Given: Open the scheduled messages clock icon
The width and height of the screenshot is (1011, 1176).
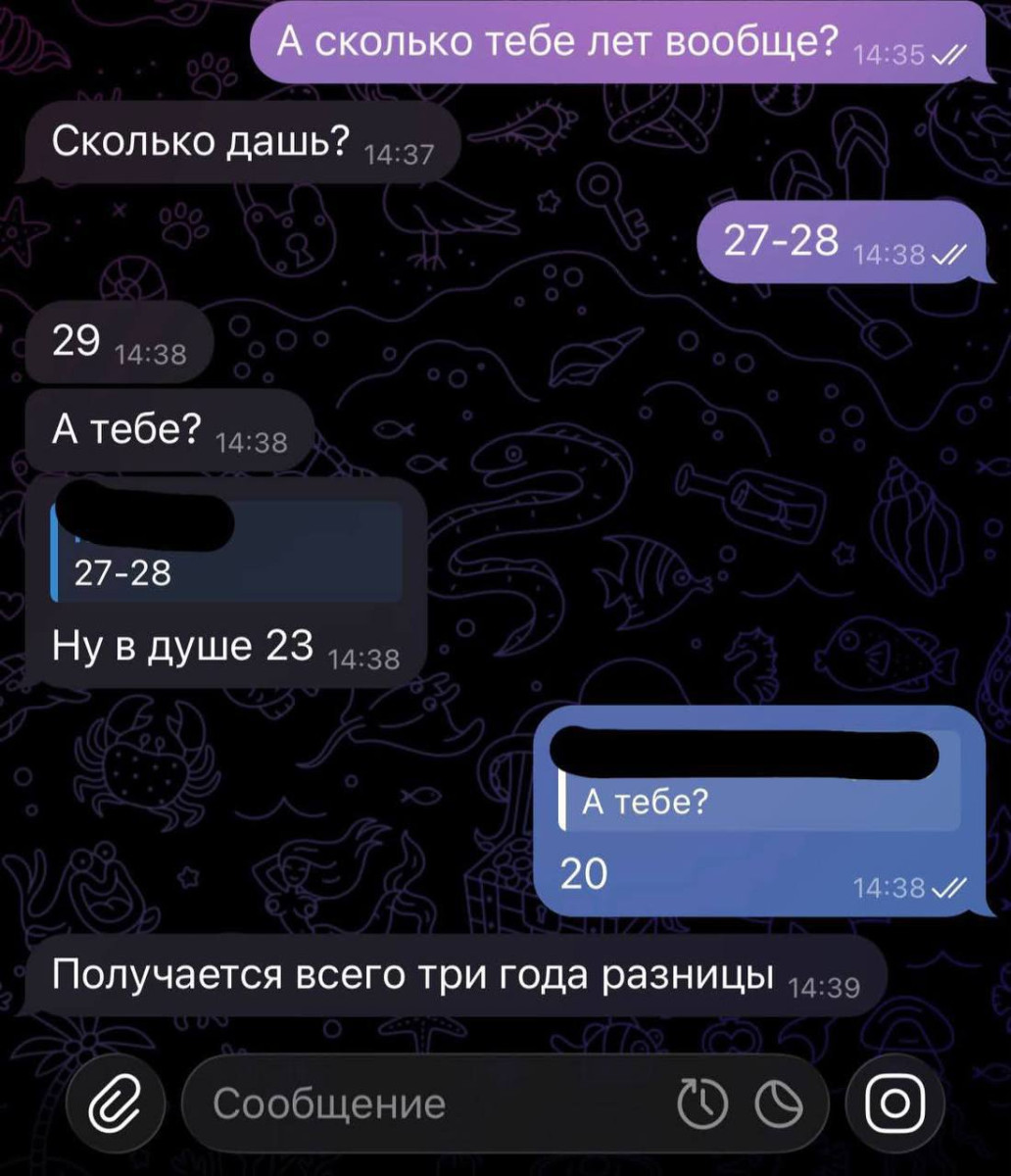Looking at the screenshot, I should [703, 1104].
